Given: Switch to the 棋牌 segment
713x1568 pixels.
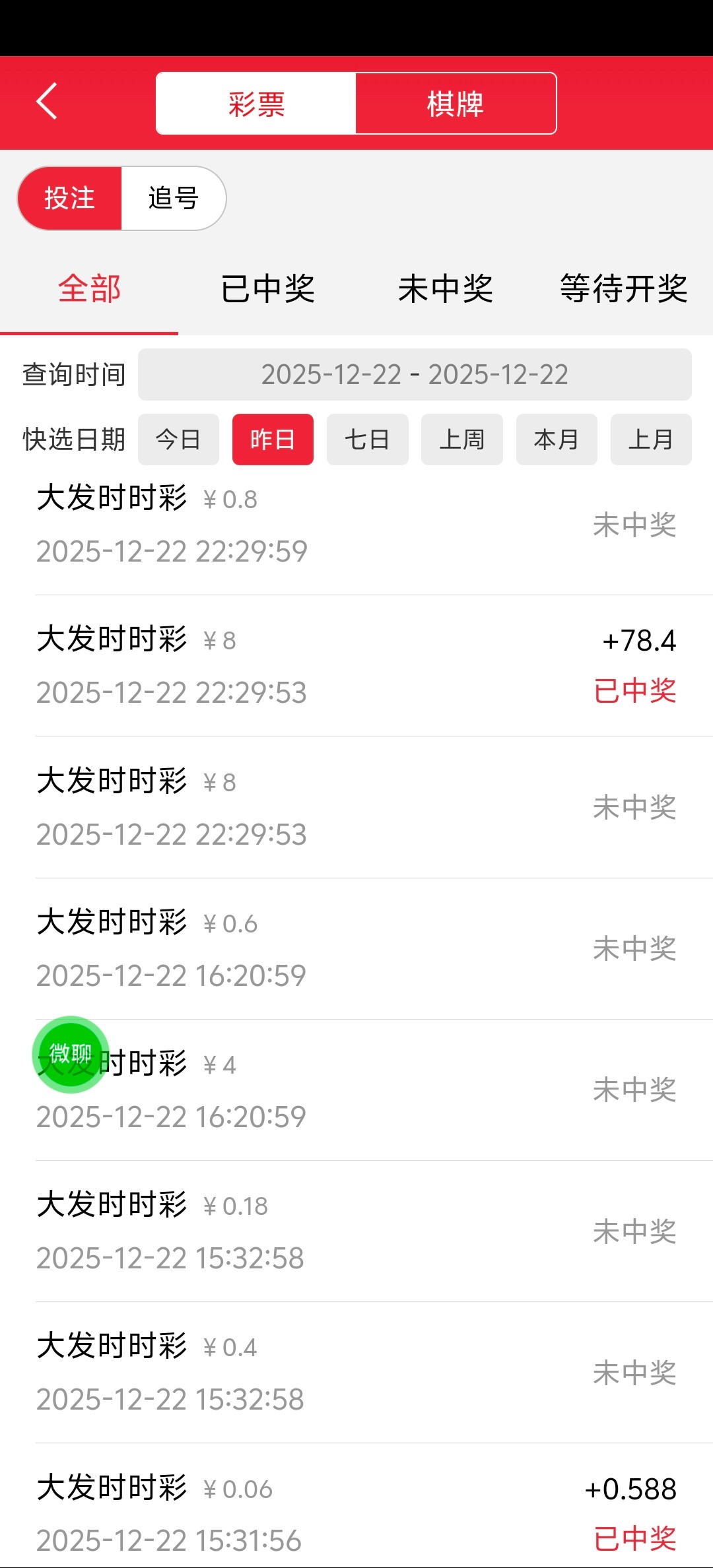Looking at the screenshot, I should click(x=456, y=104).
